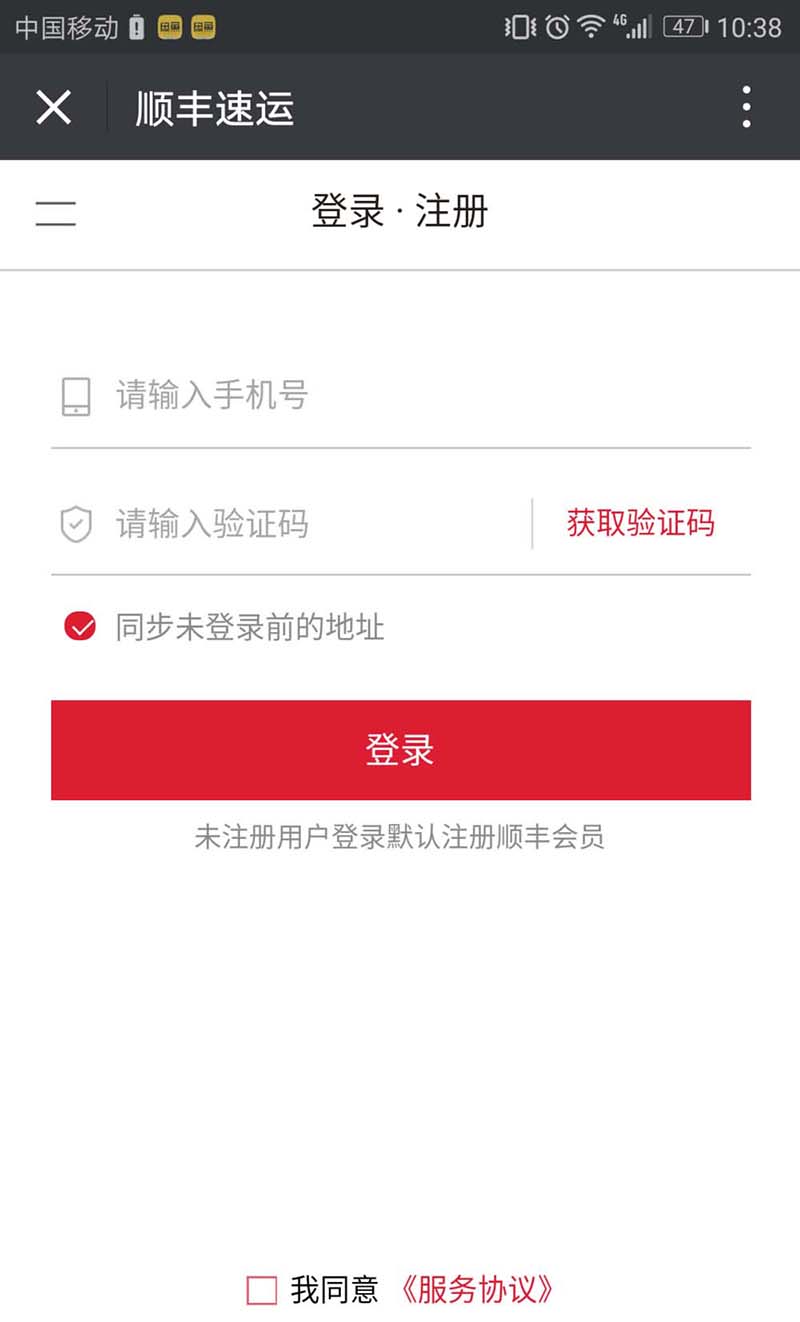The height and width of the screenshot is (1322, 800).
Task: Tap the phone number field
Action: pyautogui.click(x=400, y=396)
